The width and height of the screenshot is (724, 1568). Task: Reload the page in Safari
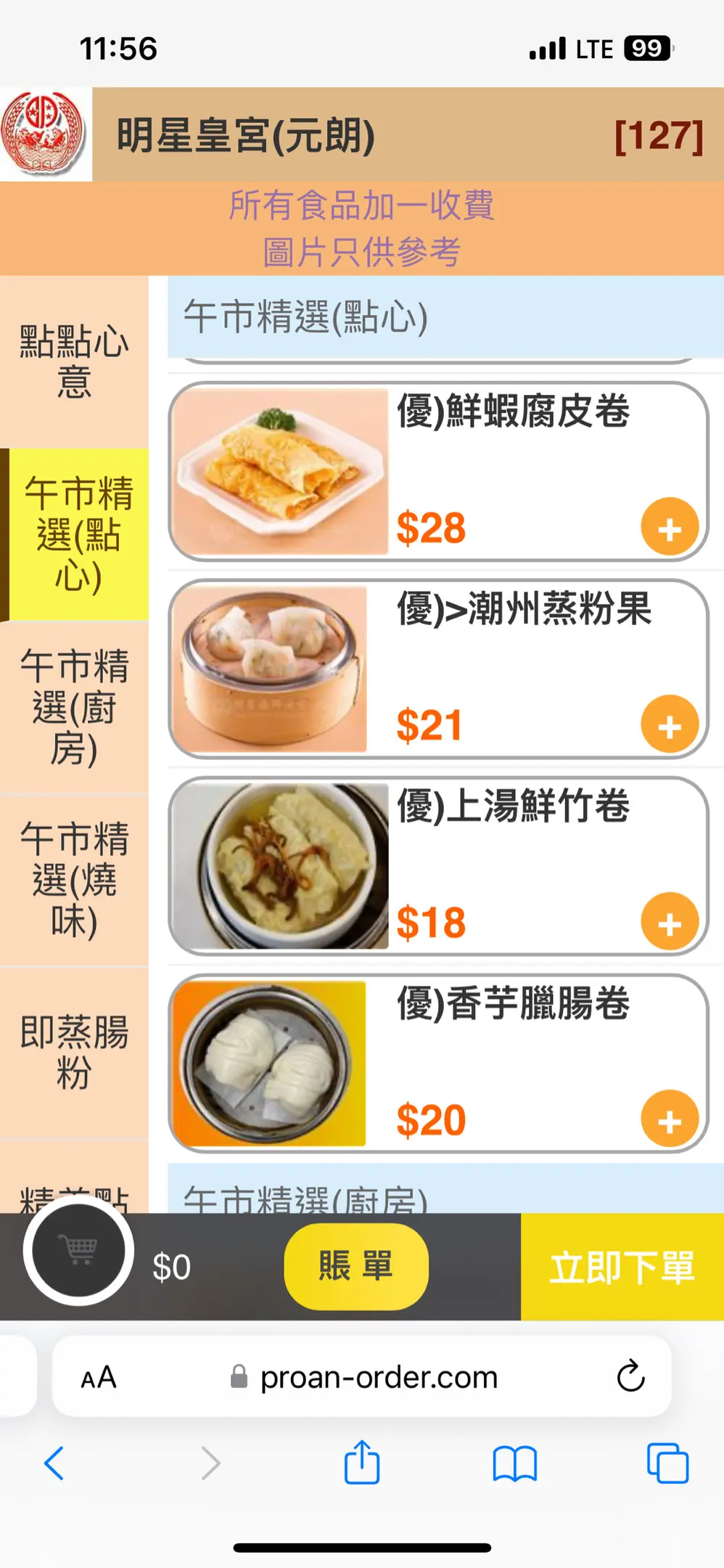tap(630, 1376)
